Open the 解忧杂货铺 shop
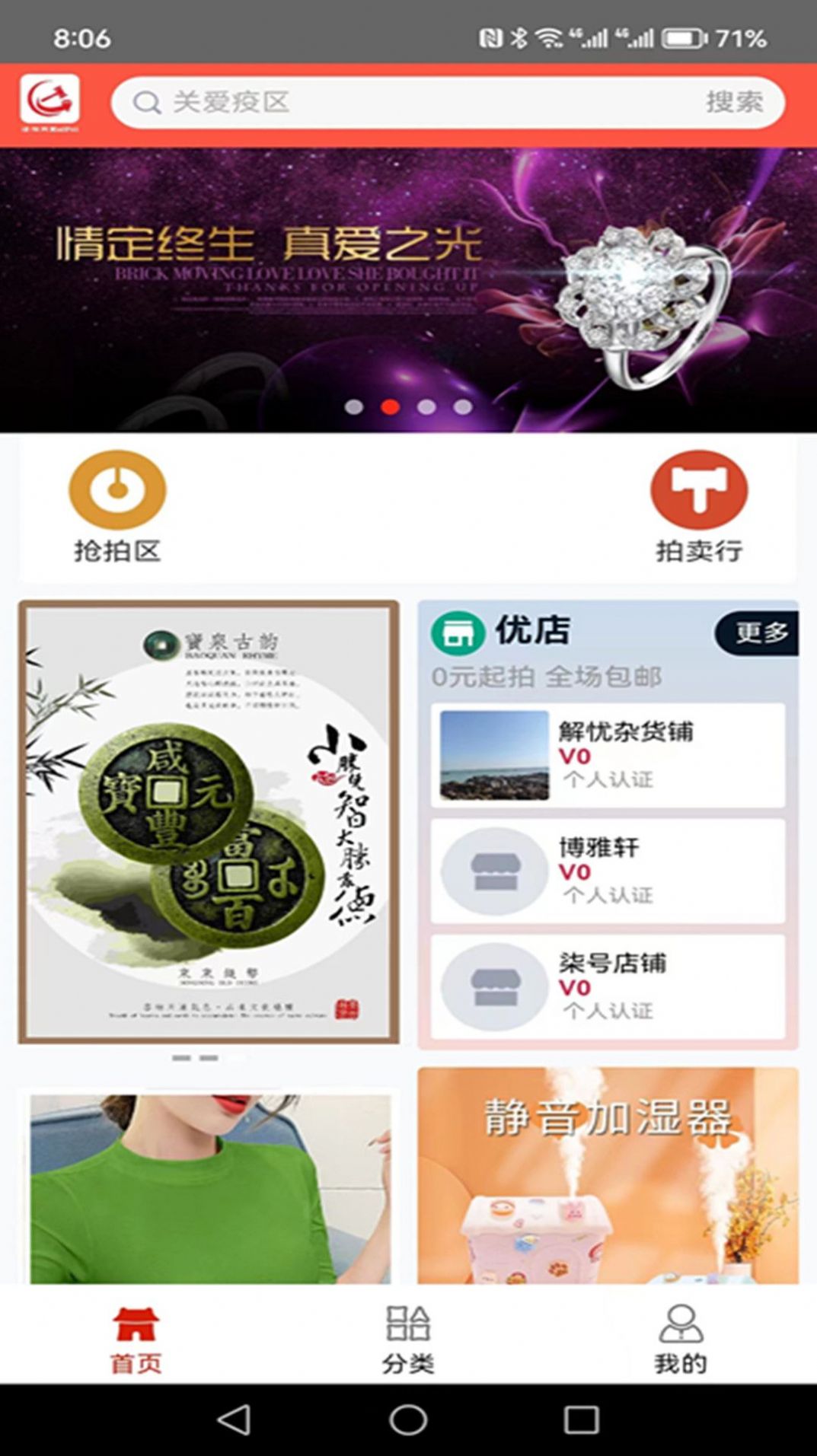The width and height of the screenshot is (817, 1456). 608,755
